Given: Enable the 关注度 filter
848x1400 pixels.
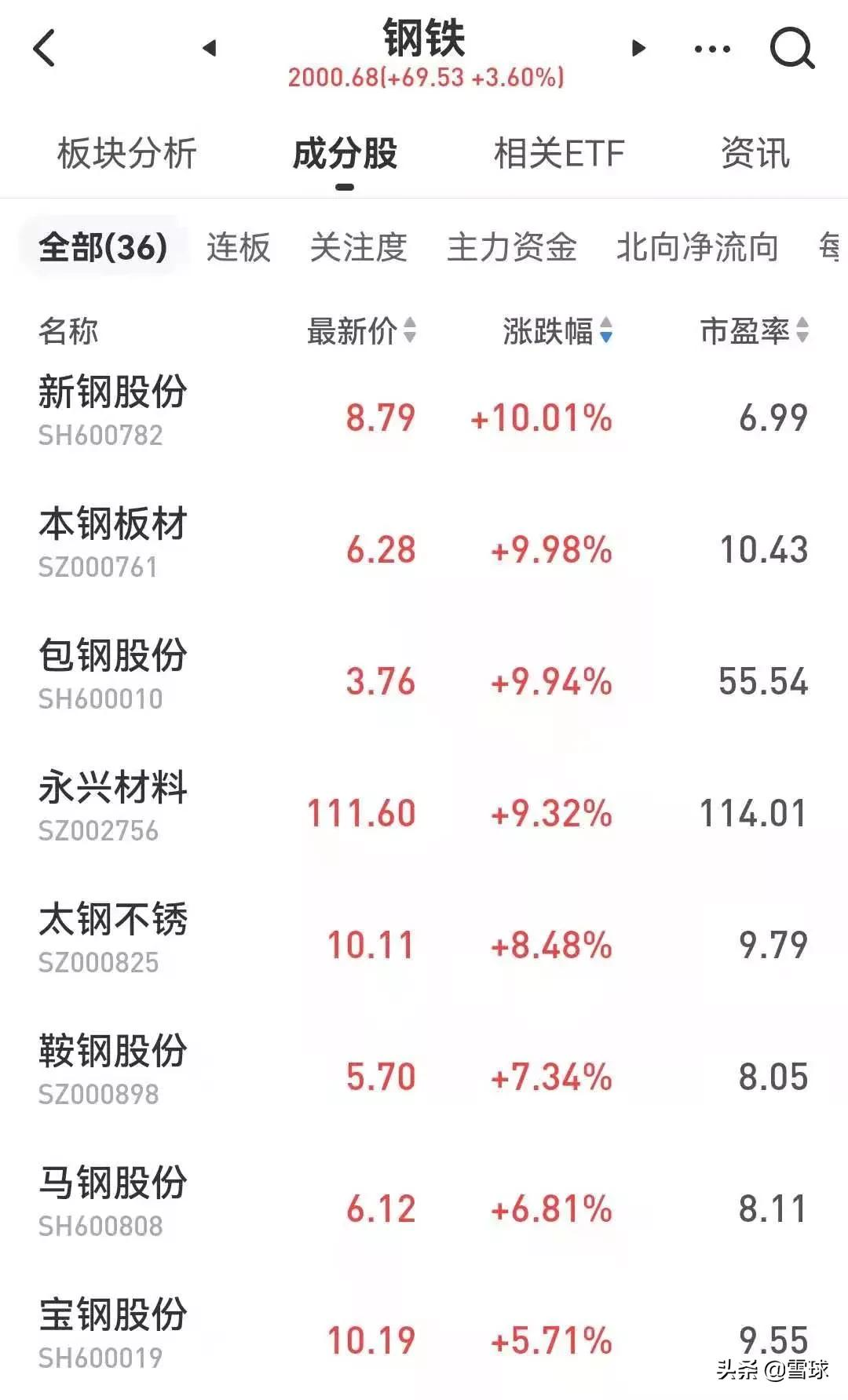Looking at the screenshot, I should [358, 249].
